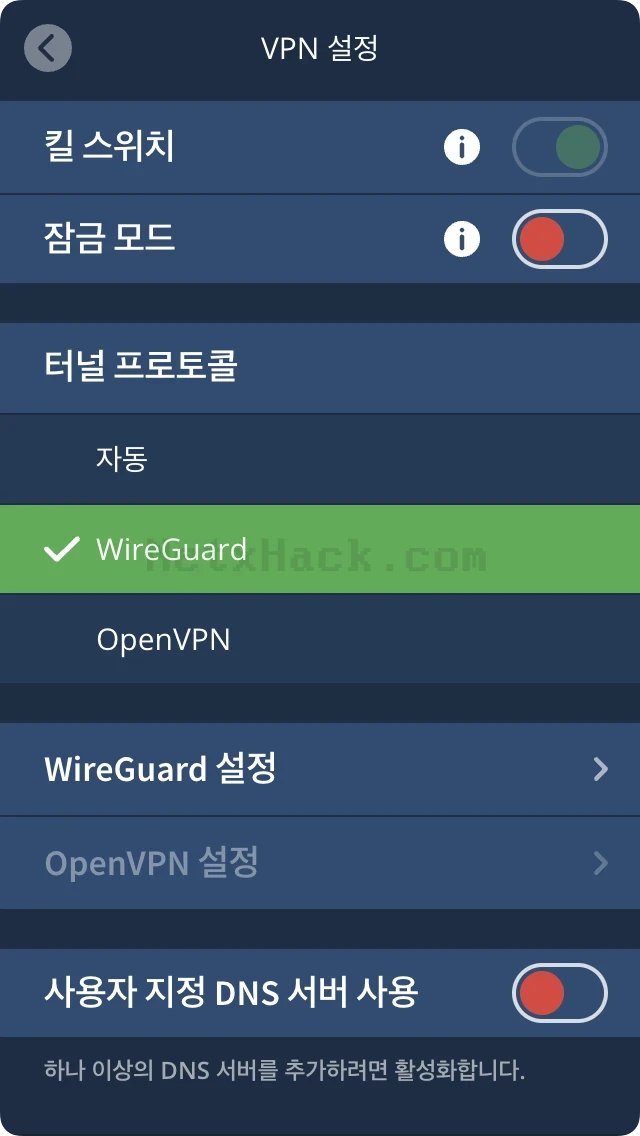Enable 잠금 모드 switch
The image size is (640, 1136).
pyautogui.click(x=560, y=239)
